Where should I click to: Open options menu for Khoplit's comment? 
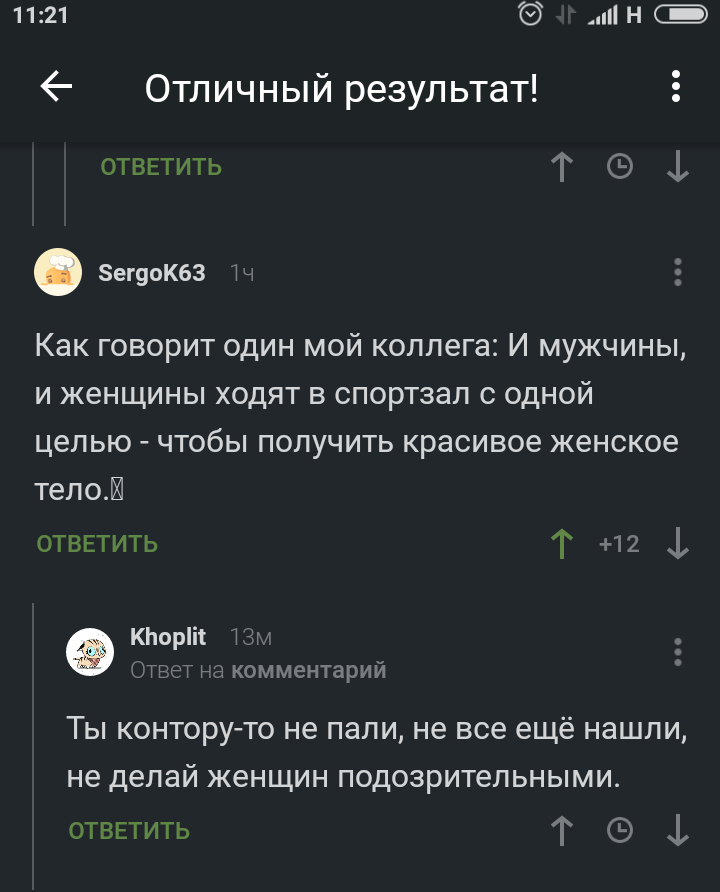coord(678,652)
